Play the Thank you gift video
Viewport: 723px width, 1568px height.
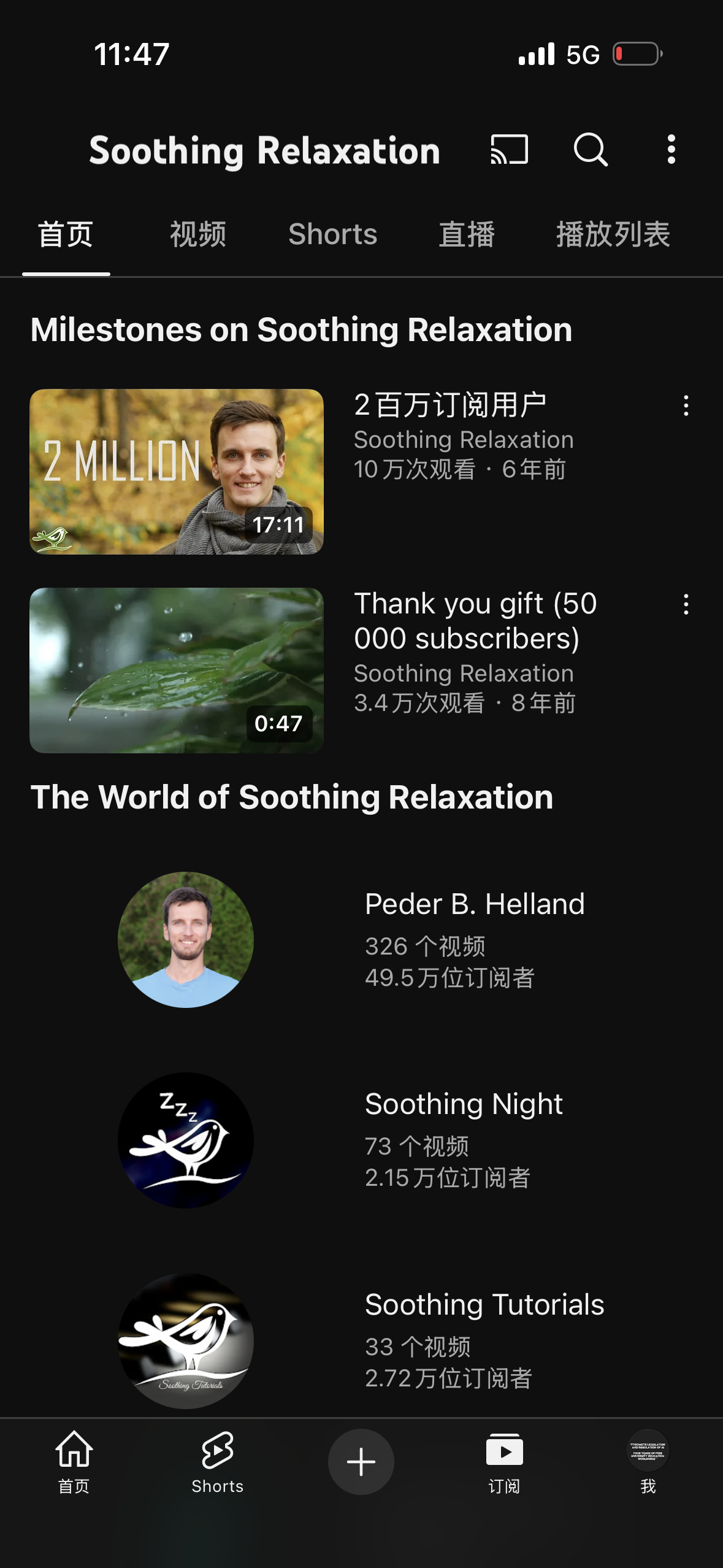tap(177, 671)
